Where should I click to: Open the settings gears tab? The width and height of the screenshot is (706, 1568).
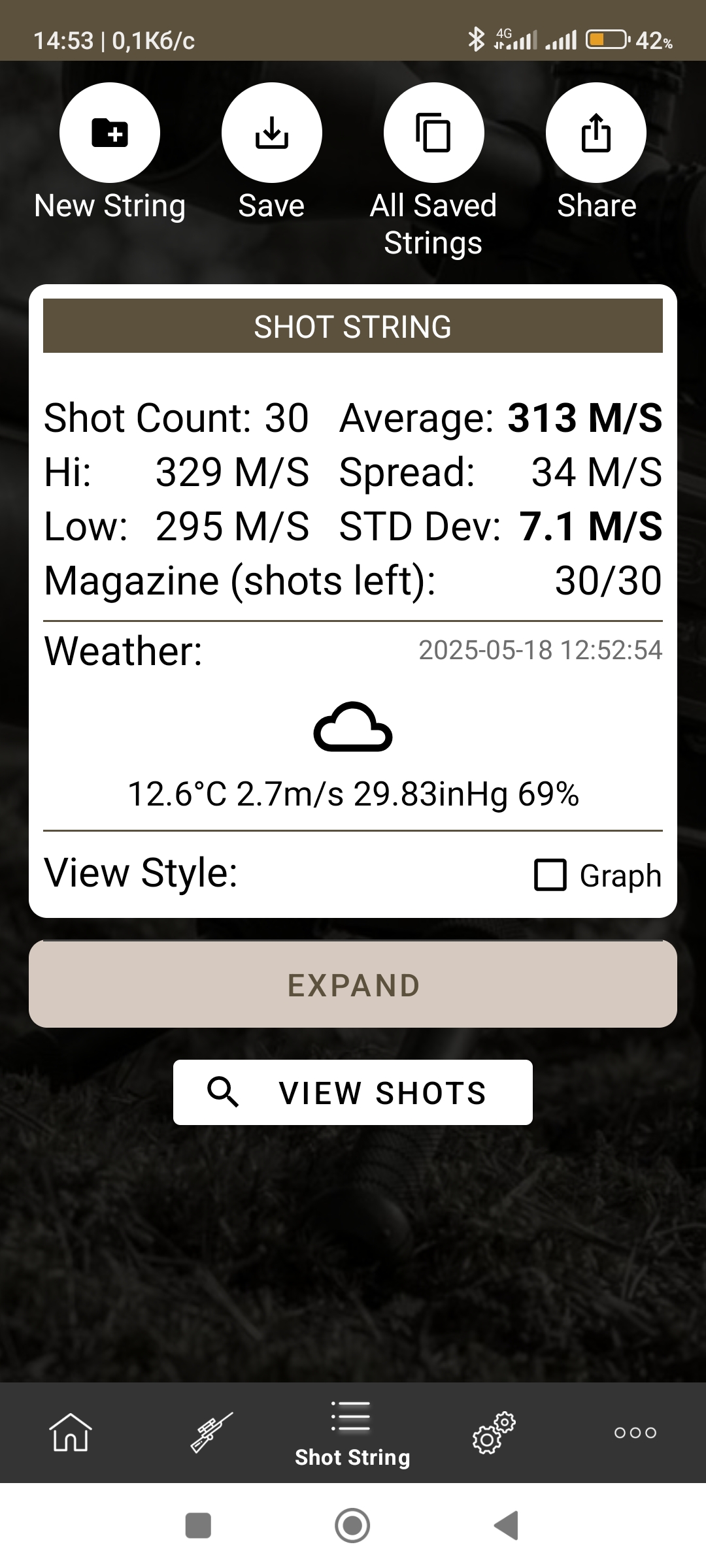[x=494, y=1432]
